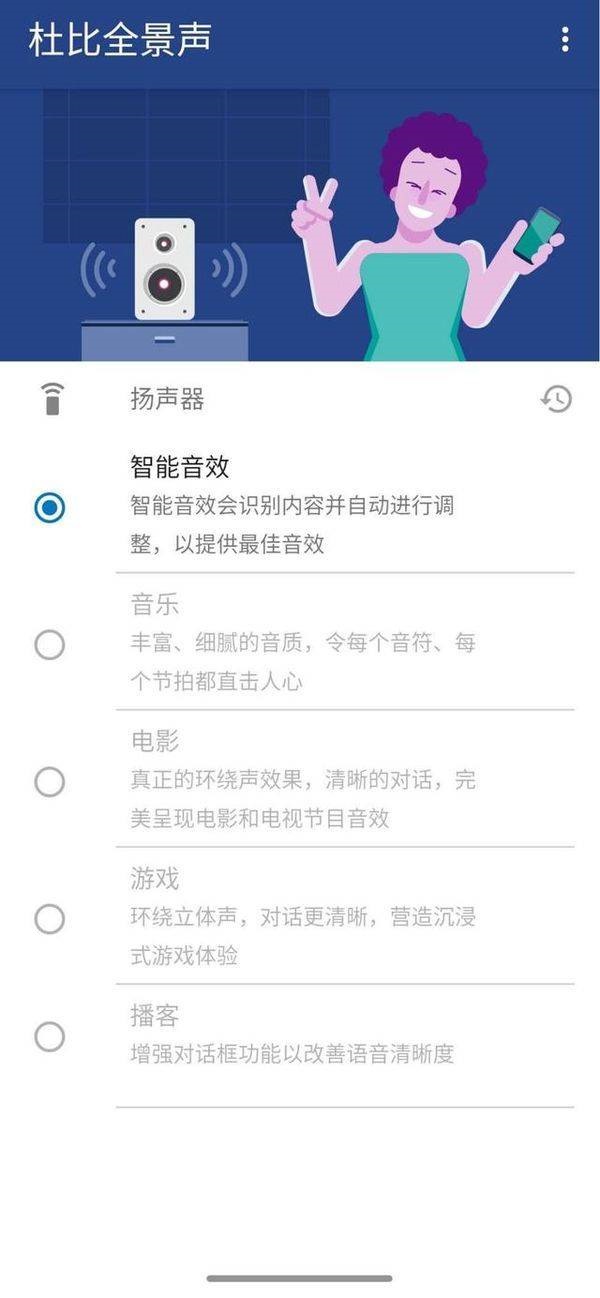Tap the reset history icon beside 扬声器
The height and width of the screenshot is (1298, 600).
[556, 399]
